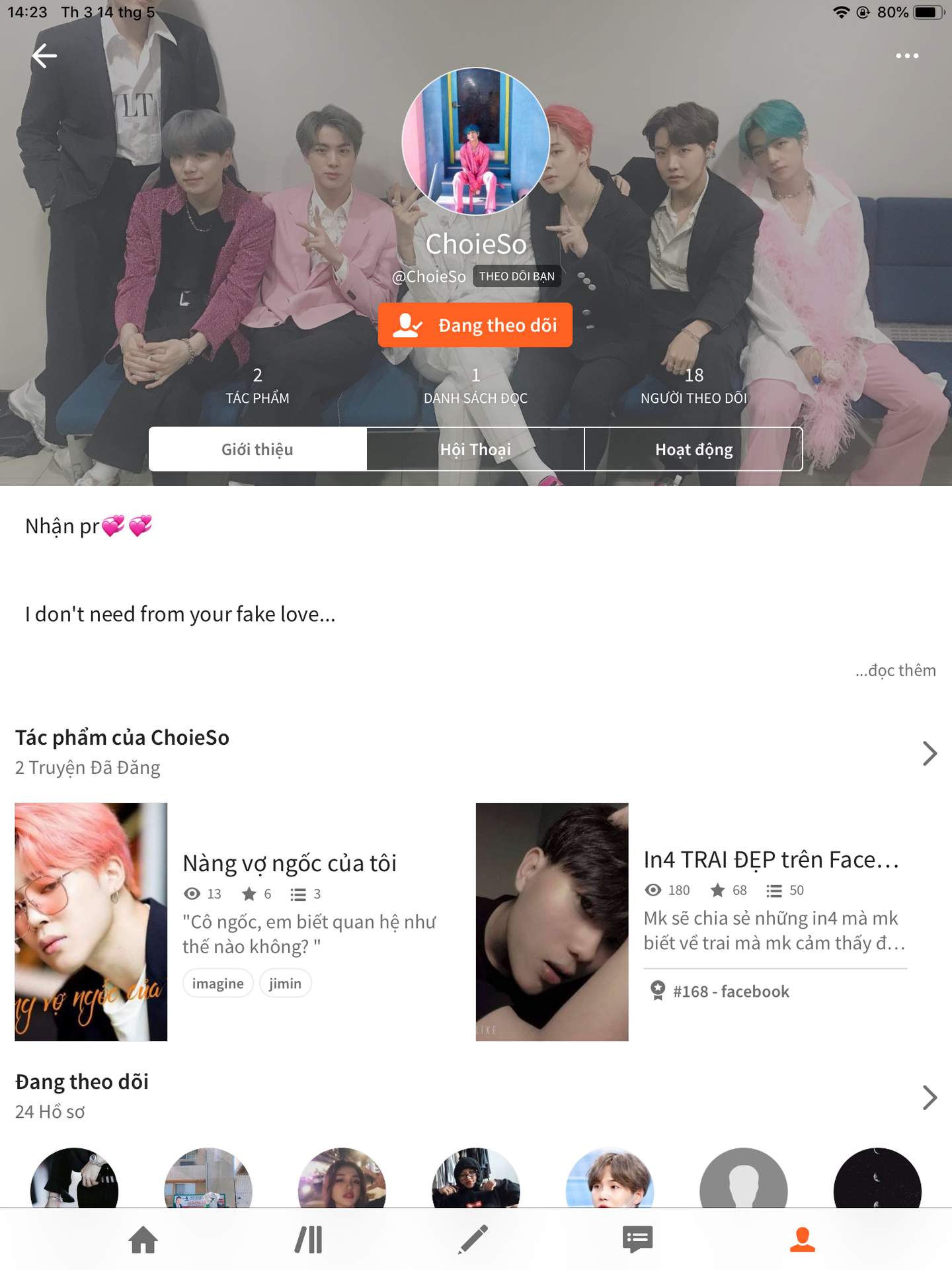Screen dimensions: 952x1270
Task: Switch to the Hội Thoại tab
Action: click(475, 449)
